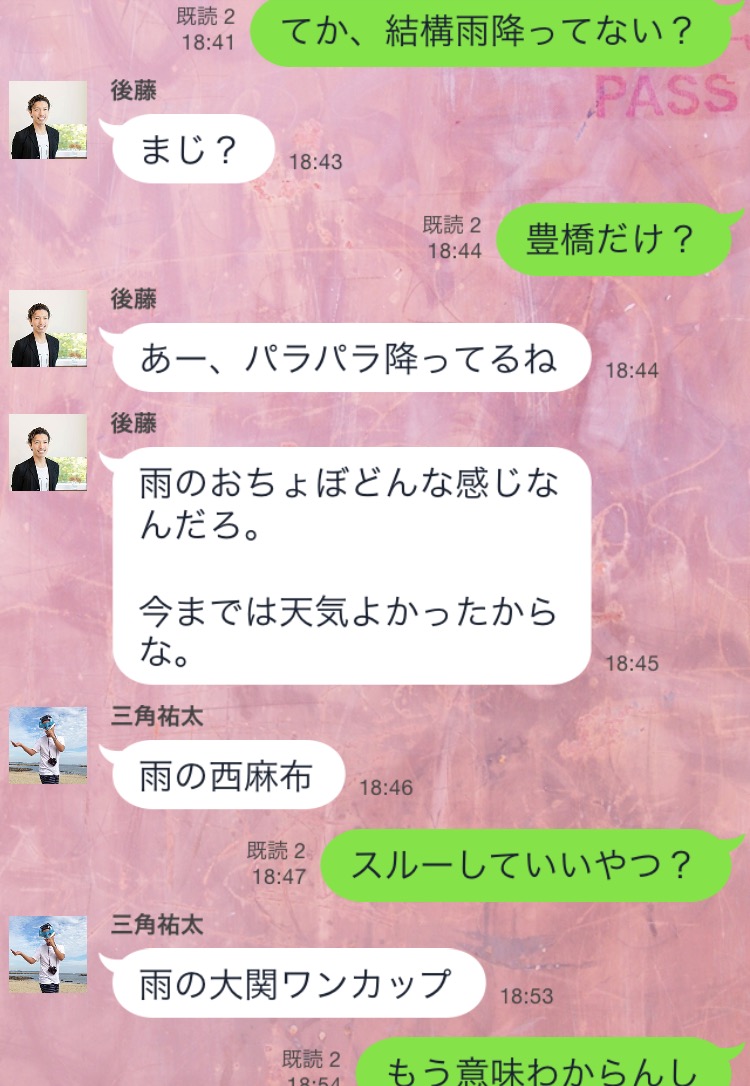Viewport: 750px width, 1086px height.
Task: Open 後藤's avatar beside the まじ？ message
Action: tap(48, 120)
